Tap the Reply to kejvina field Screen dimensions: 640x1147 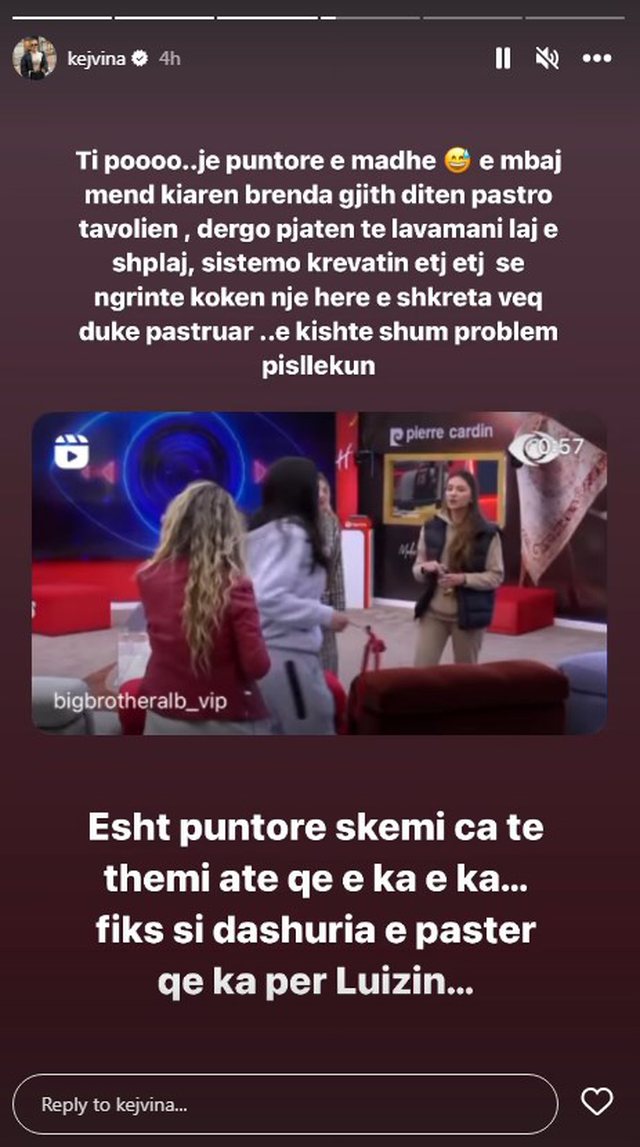(285, 1104)
